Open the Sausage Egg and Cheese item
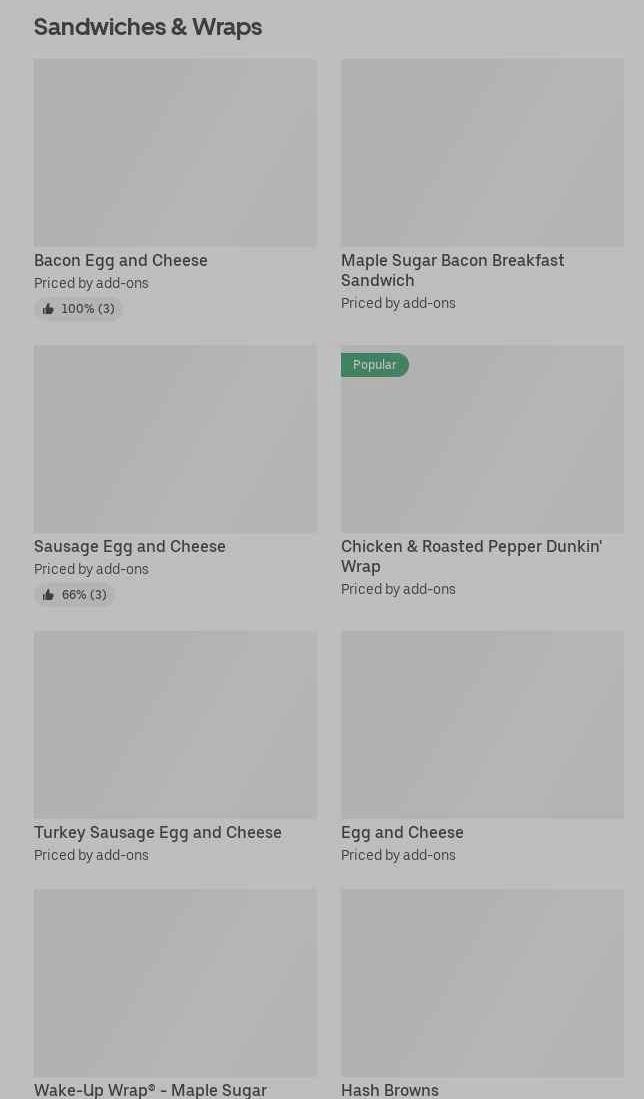The image size is (644, 1099). 175,439
